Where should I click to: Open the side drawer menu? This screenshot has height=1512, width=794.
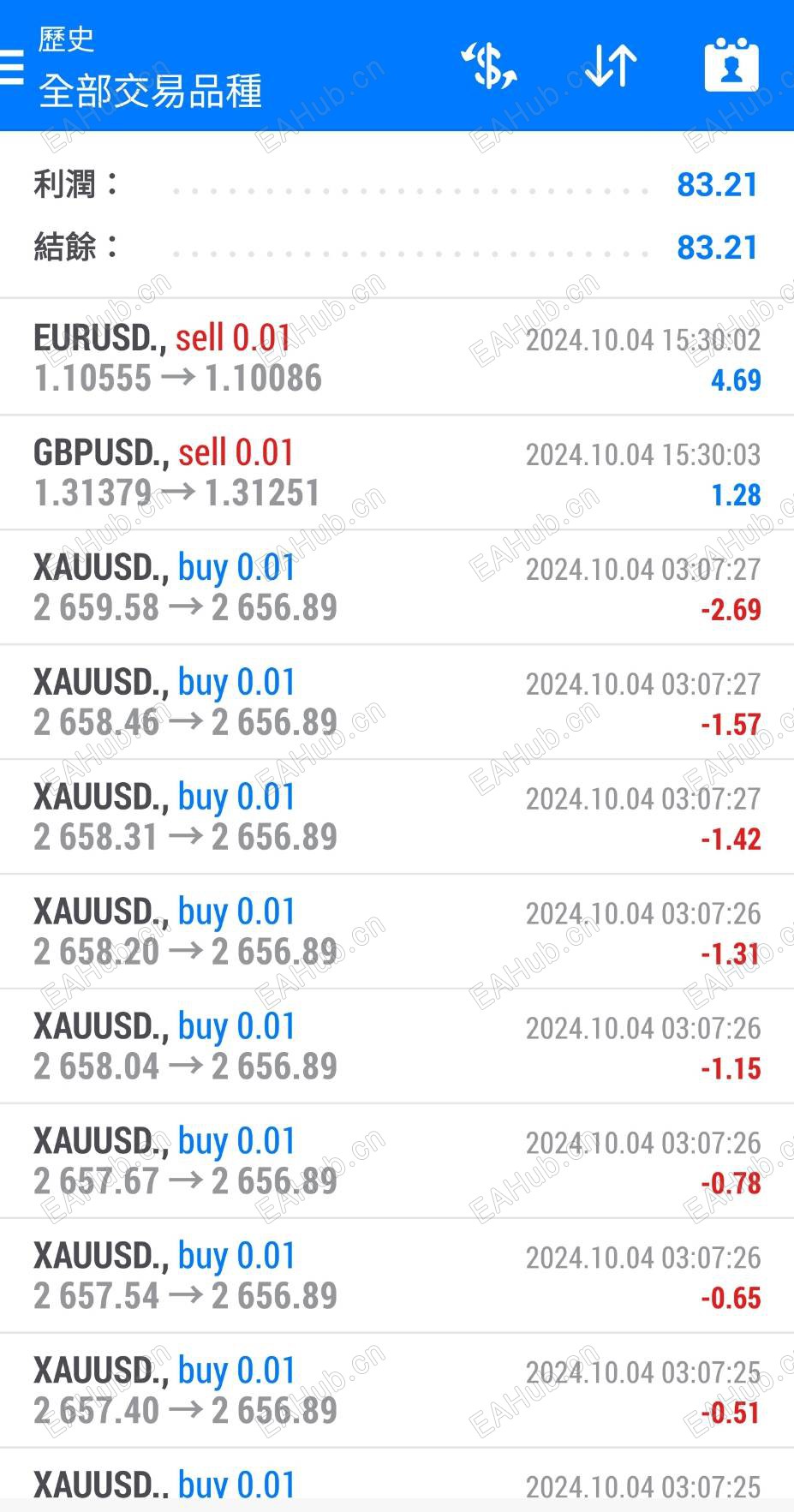coord(12,66)
